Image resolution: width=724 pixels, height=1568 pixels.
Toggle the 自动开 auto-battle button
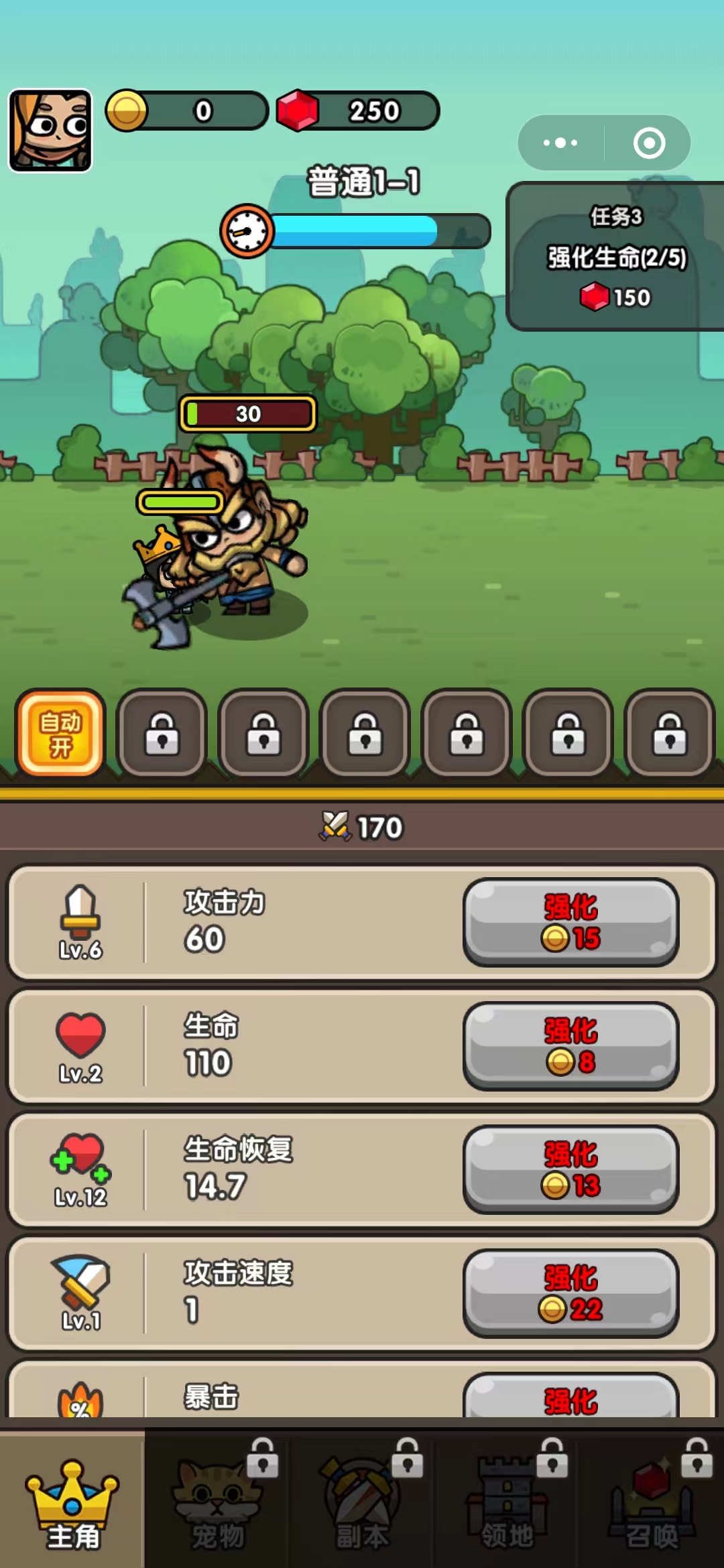click(60, 733)
